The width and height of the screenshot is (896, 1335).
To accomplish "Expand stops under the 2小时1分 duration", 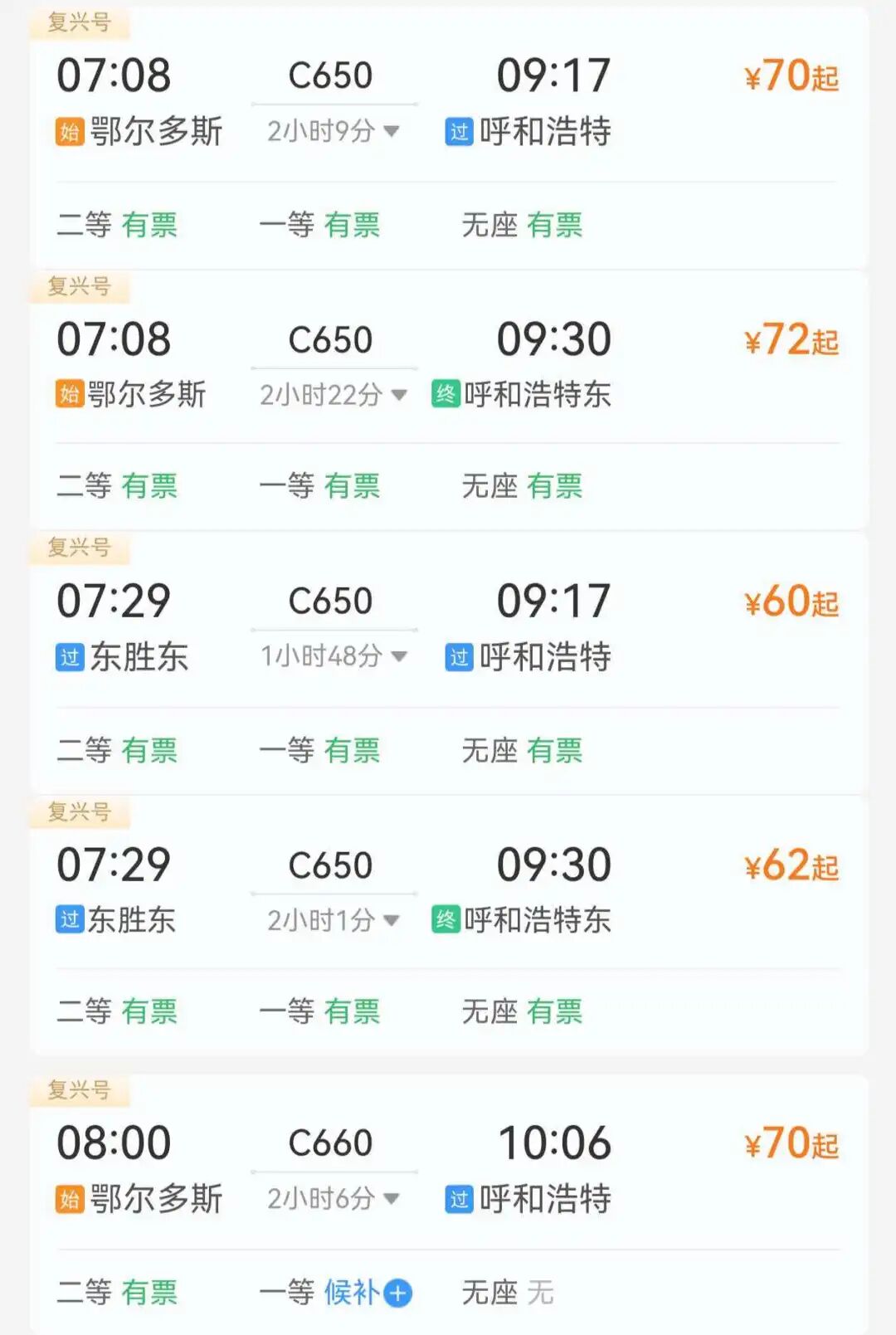I will tap(334, 920).
